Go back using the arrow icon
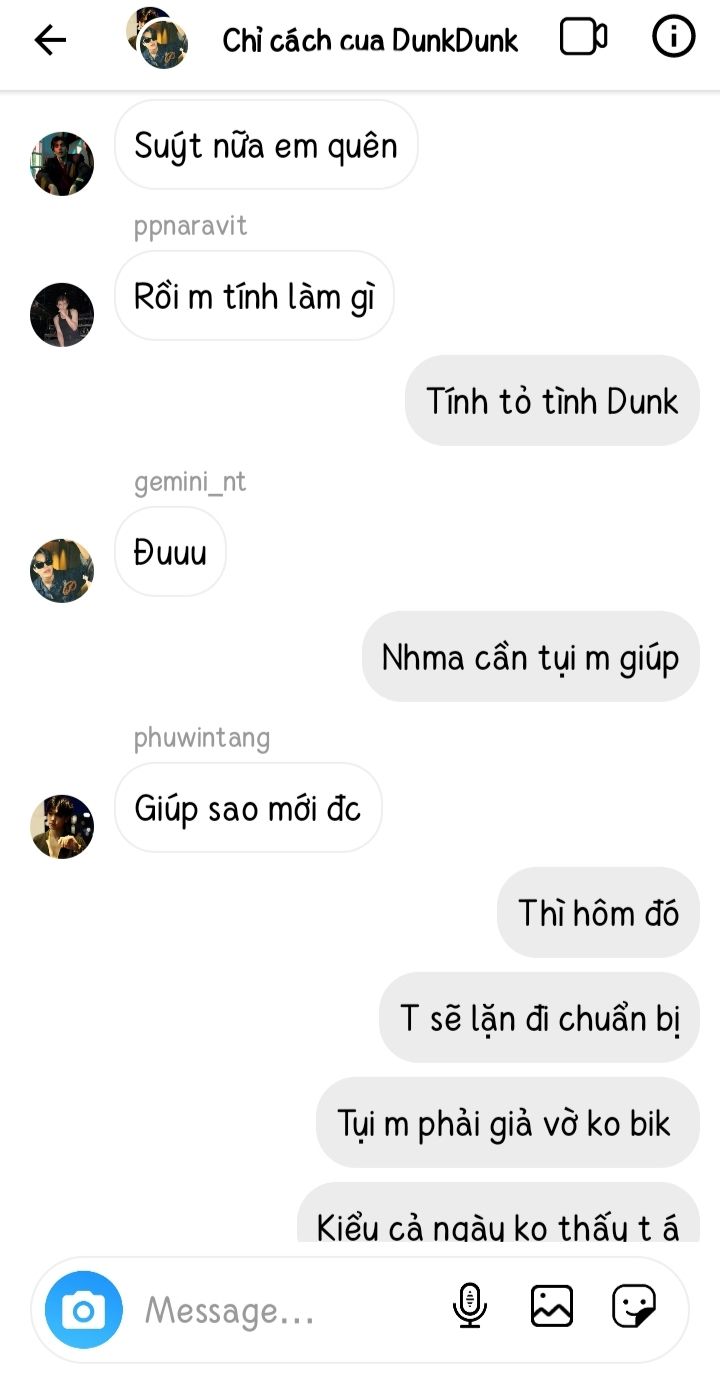The image size is (720, 1384). point(50,39)
